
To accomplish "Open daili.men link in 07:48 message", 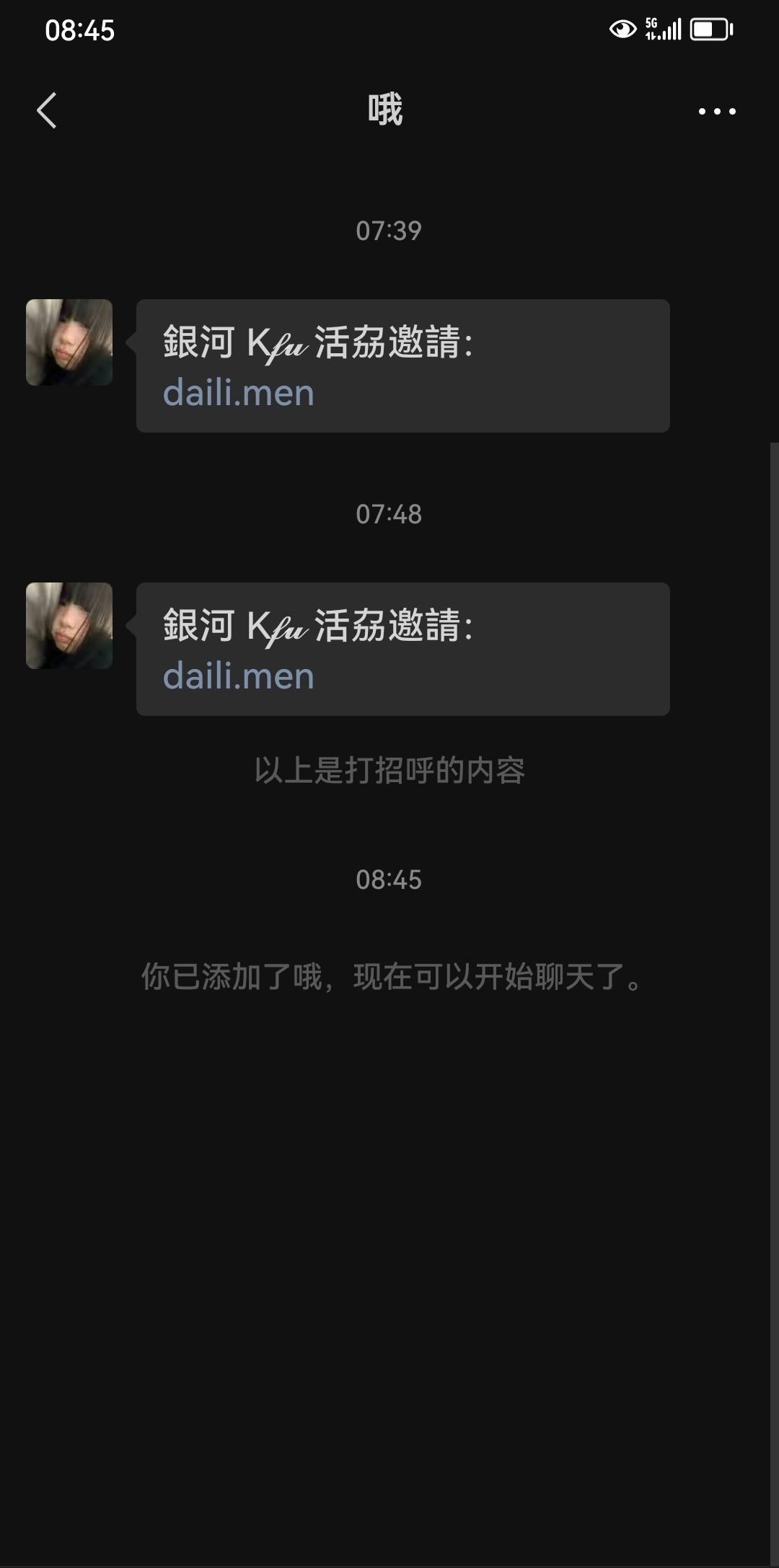I will coord(239,676).
